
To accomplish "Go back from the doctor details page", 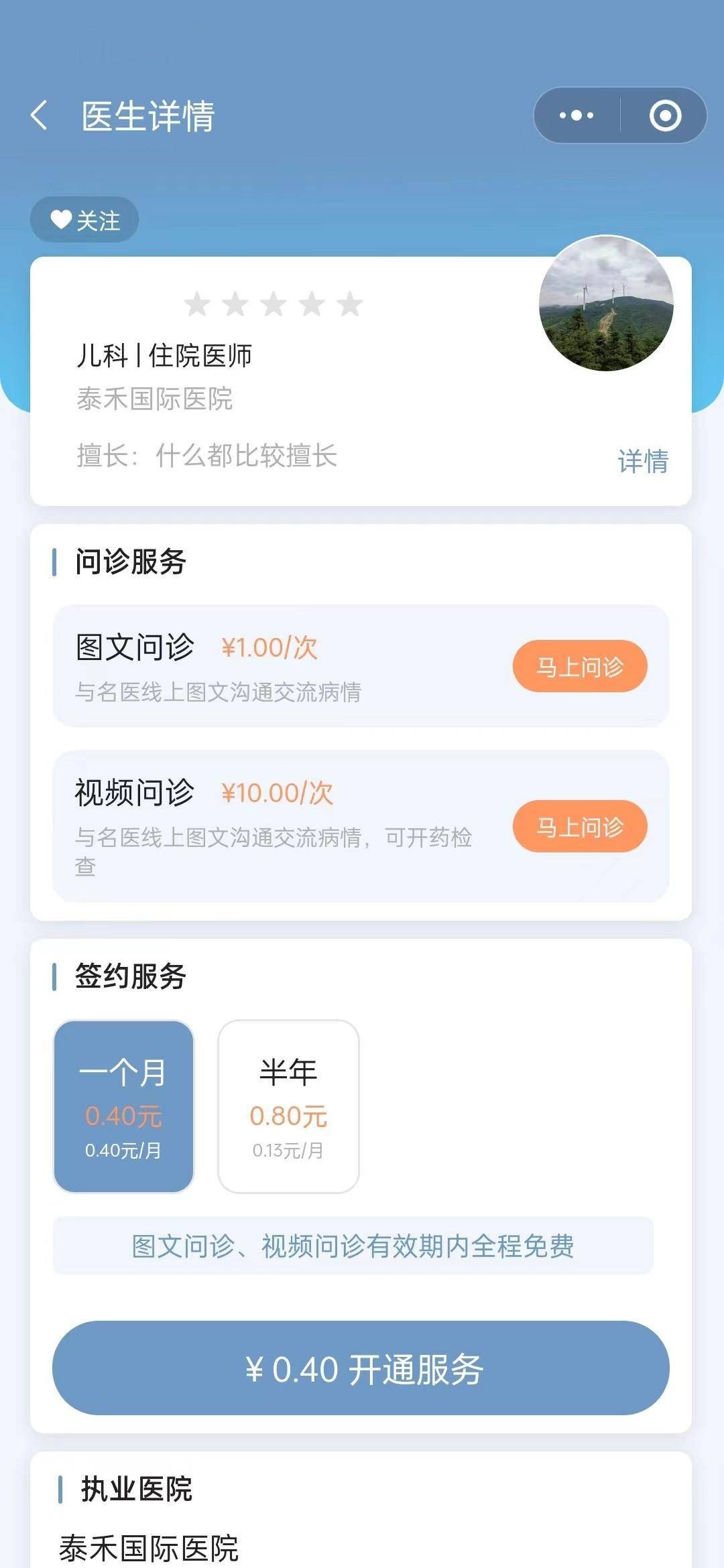I will point(40,116).
